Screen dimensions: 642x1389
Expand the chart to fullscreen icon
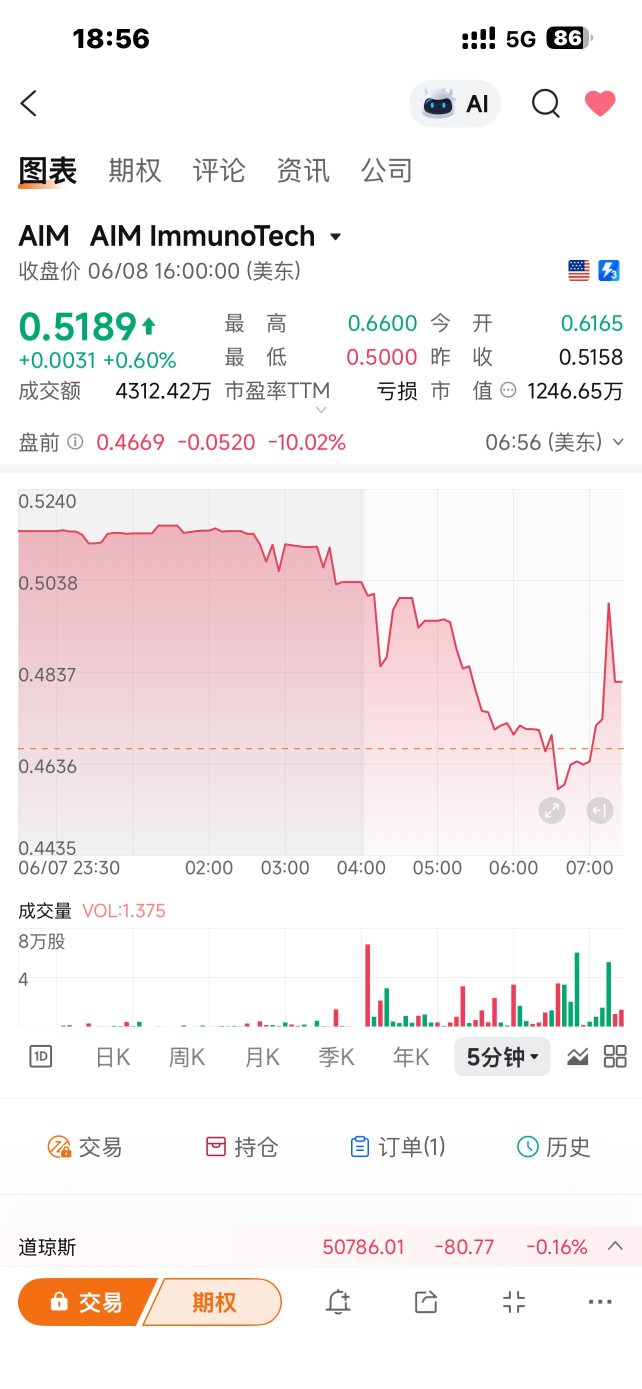[x=552, y=811]
